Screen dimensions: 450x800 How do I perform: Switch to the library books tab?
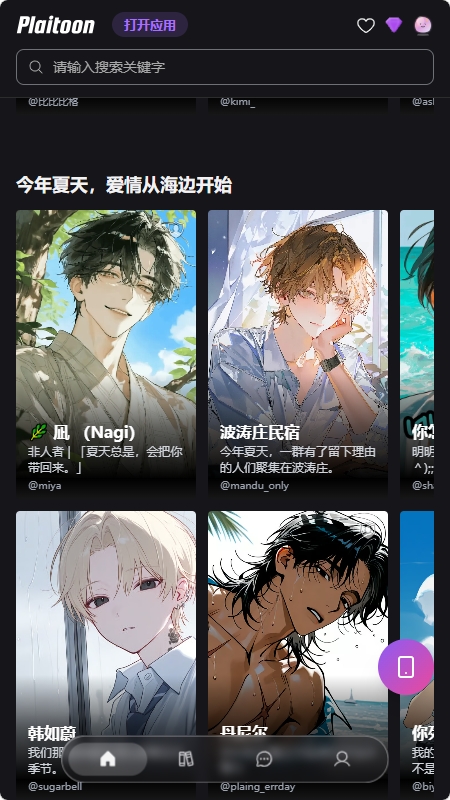point(186,759)
